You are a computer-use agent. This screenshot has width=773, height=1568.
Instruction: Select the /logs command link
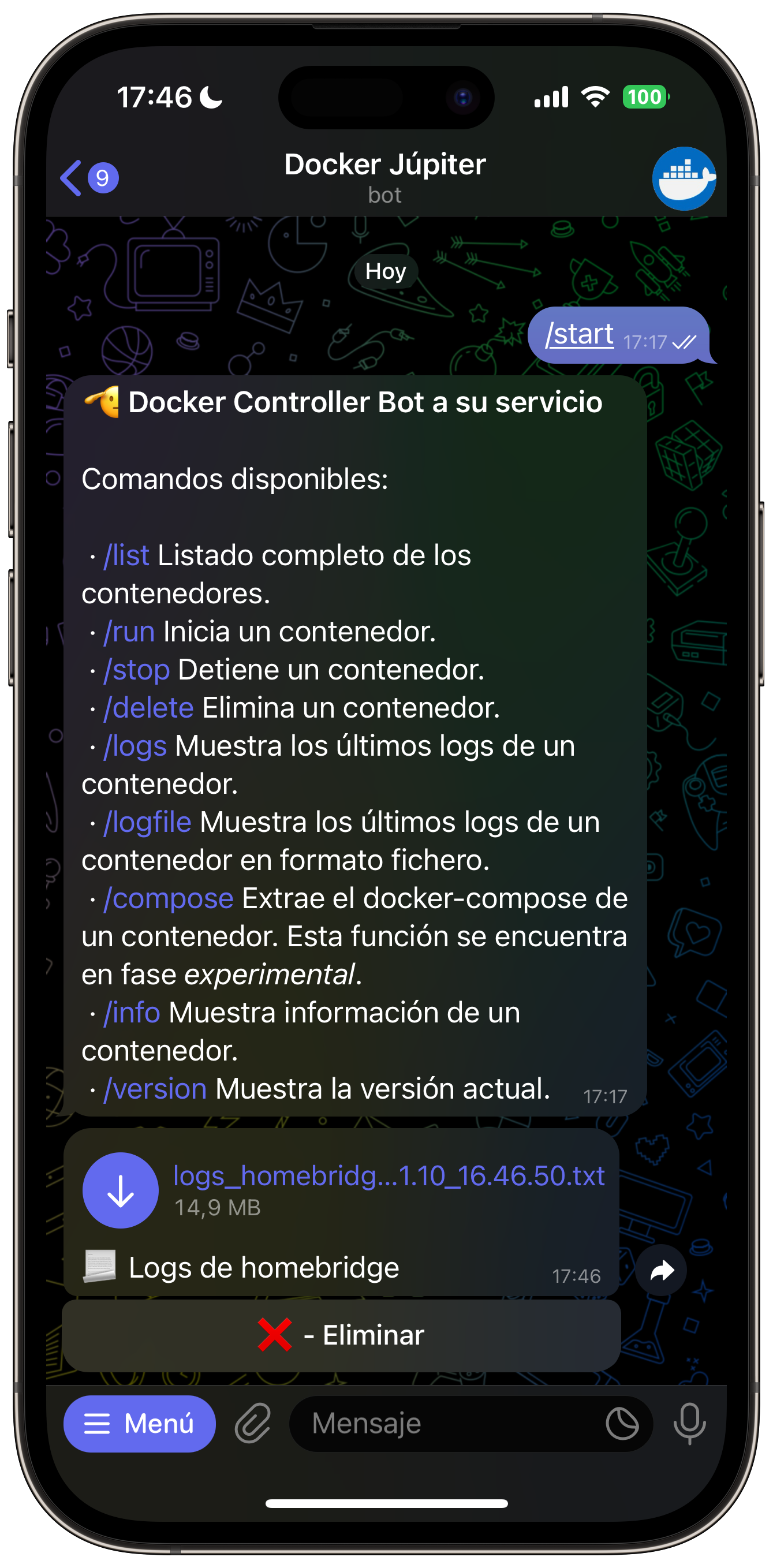(x=135, y=746)
